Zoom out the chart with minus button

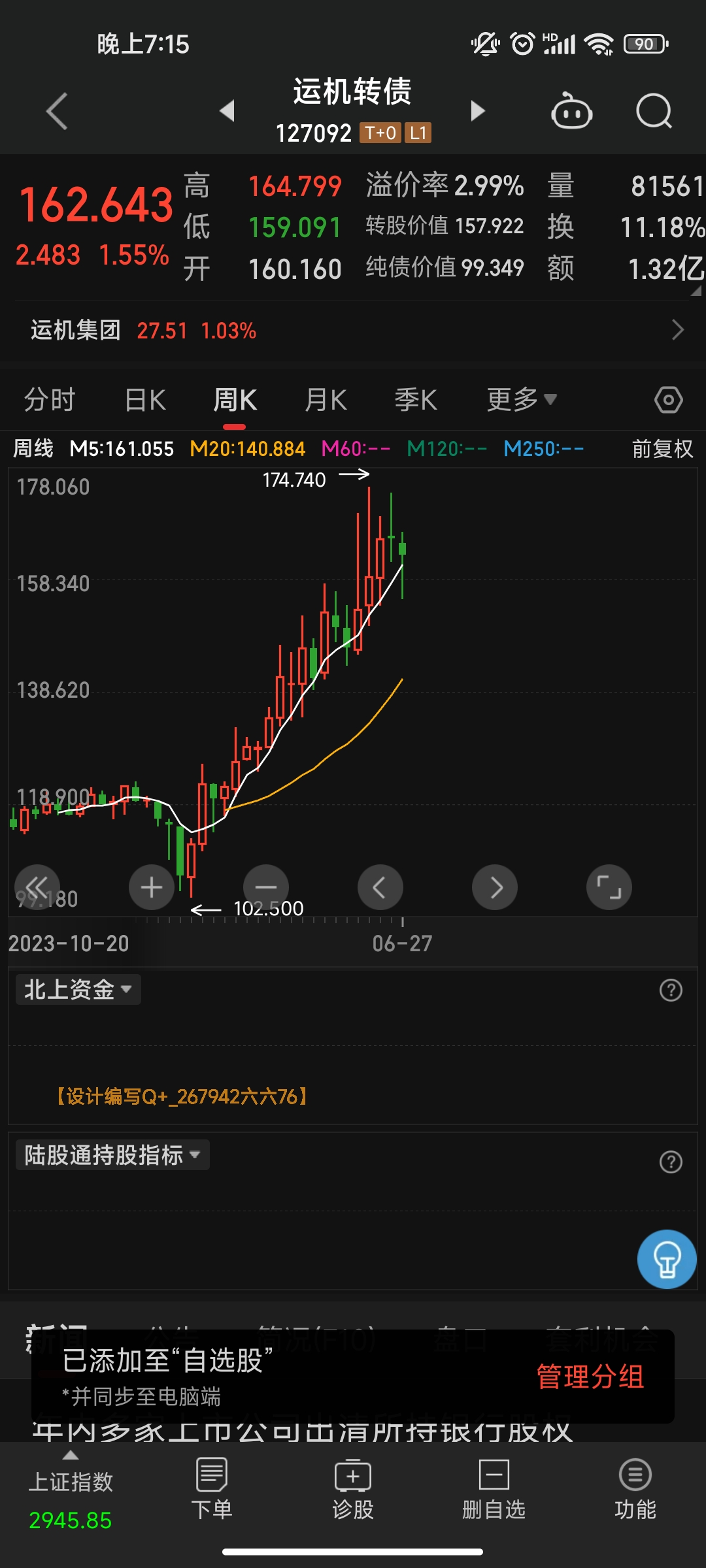click(266, 887)
